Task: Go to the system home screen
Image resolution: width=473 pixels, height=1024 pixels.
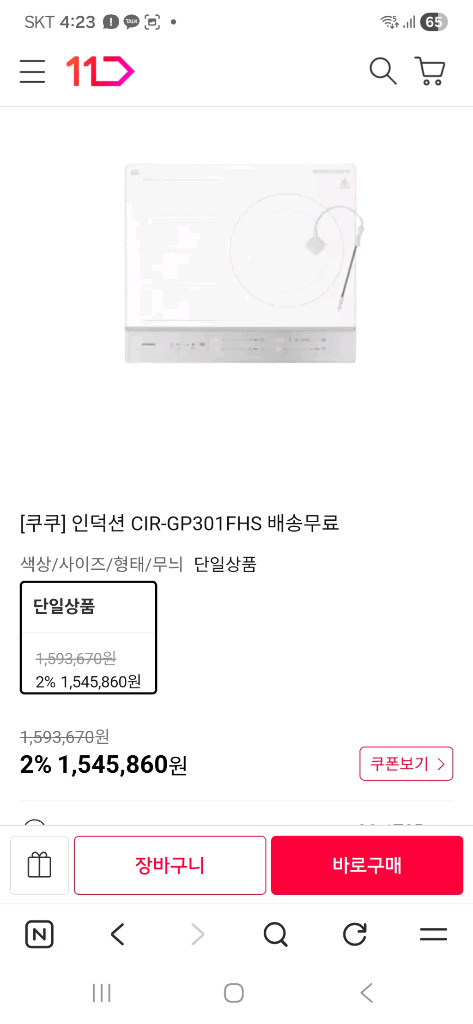Action: [x=234, y=993]
